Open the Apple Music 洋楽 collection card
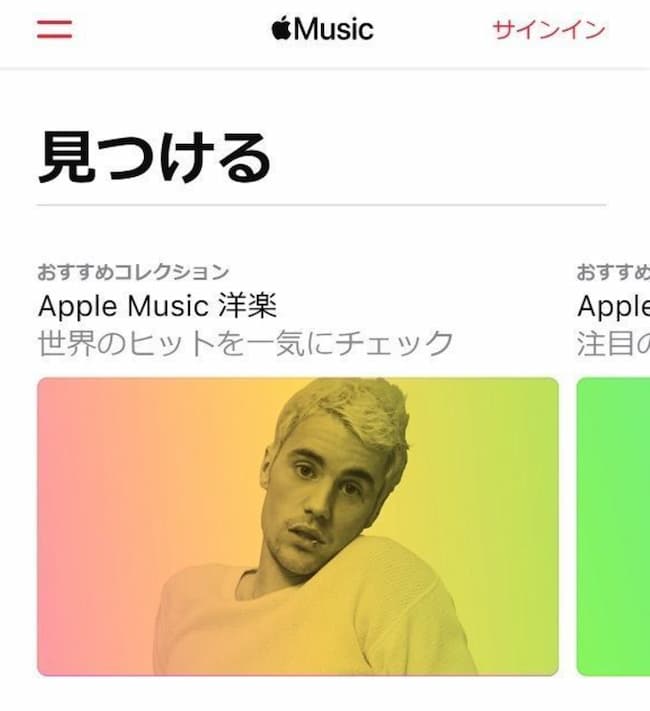Image resolution: width=650 pixels, height=711 pixels. [x=297, y=526]
